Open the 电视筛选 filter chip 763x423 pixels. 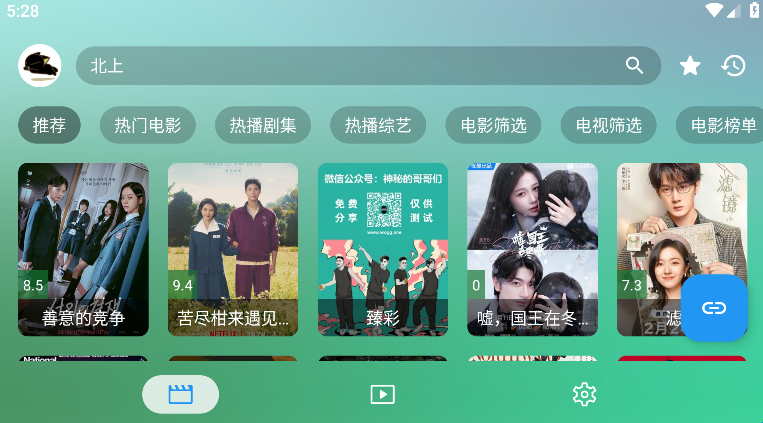[608, 125]
